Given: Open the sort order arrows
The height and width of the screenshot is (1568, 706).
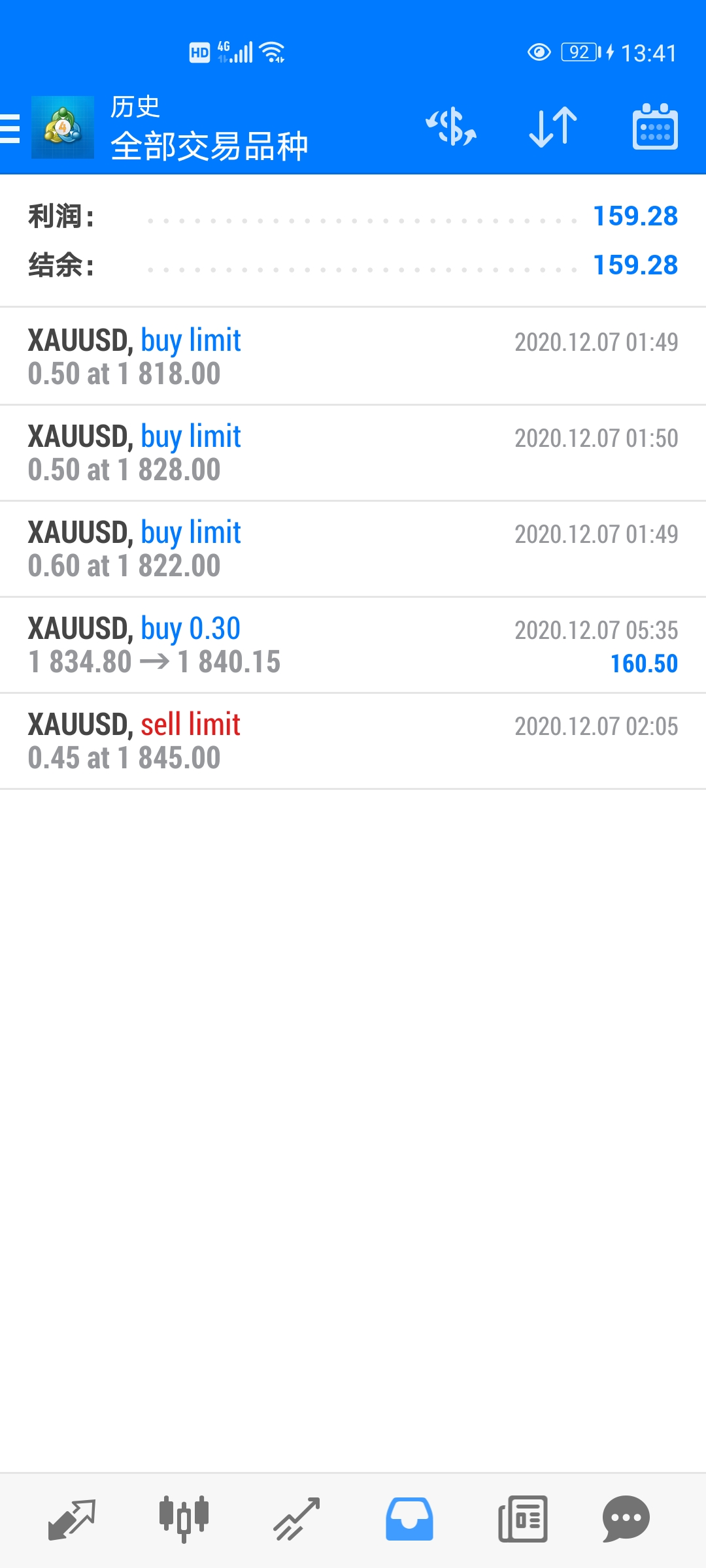Looking at the screenshot, I should [553, 127].
